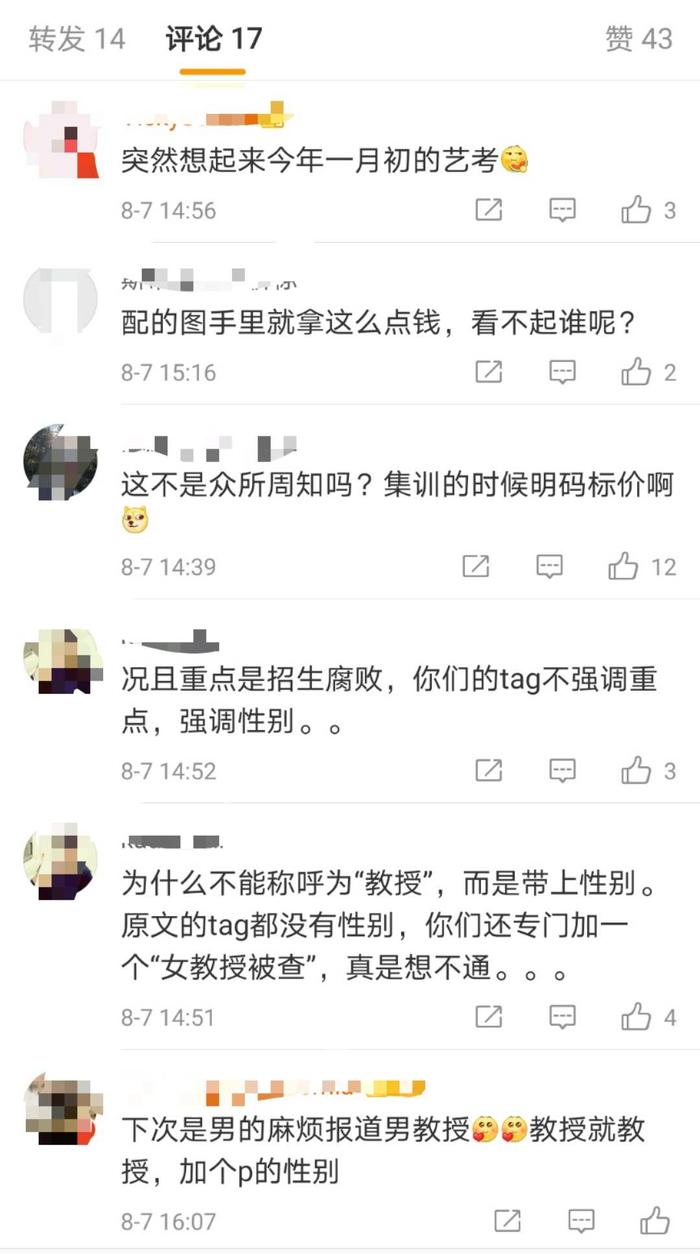700x1254 pixels.
Task: Repost the comment about 招生腐败
Action: (x=488, y=770)
